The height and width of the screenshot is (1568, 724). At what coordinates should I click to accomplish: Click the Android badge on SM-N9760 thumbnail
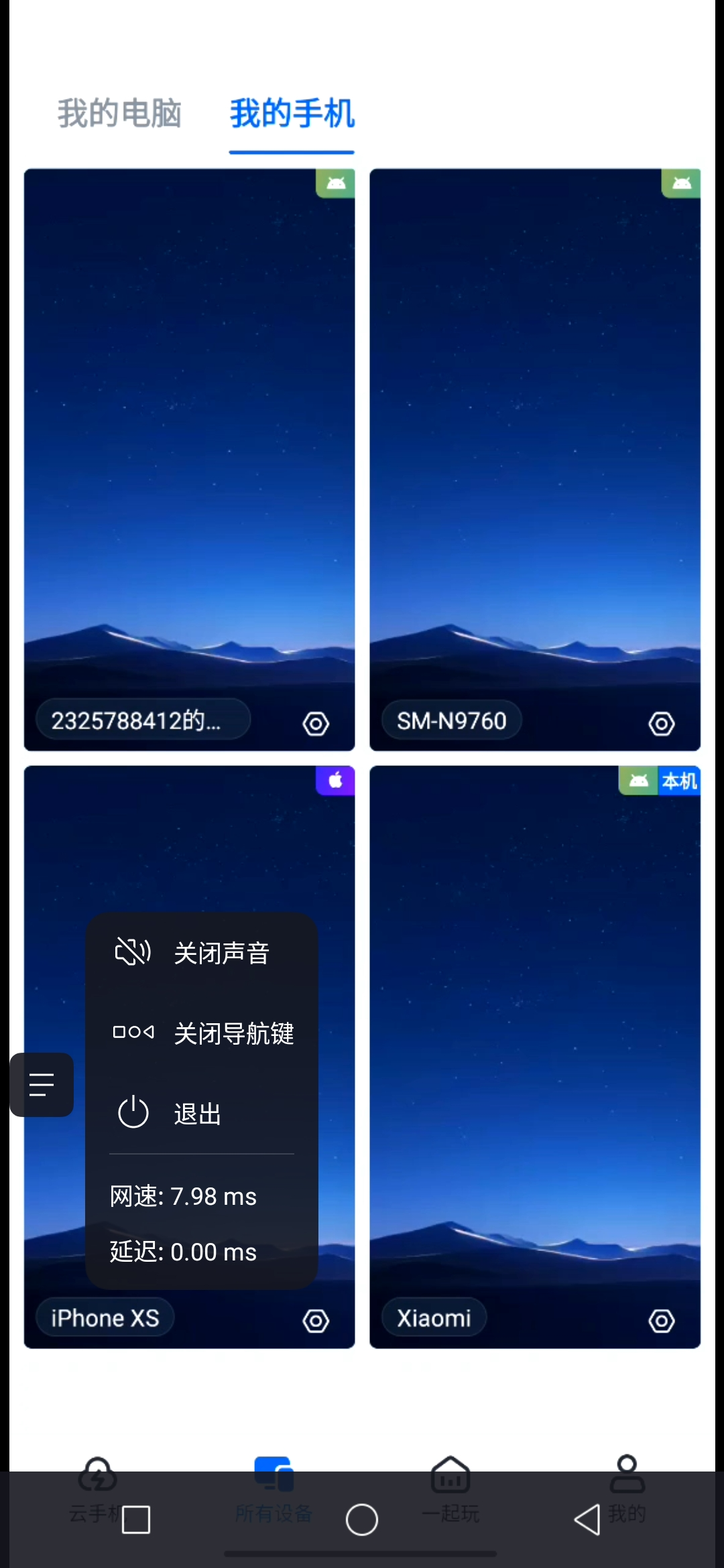click(x=680, y=183)
